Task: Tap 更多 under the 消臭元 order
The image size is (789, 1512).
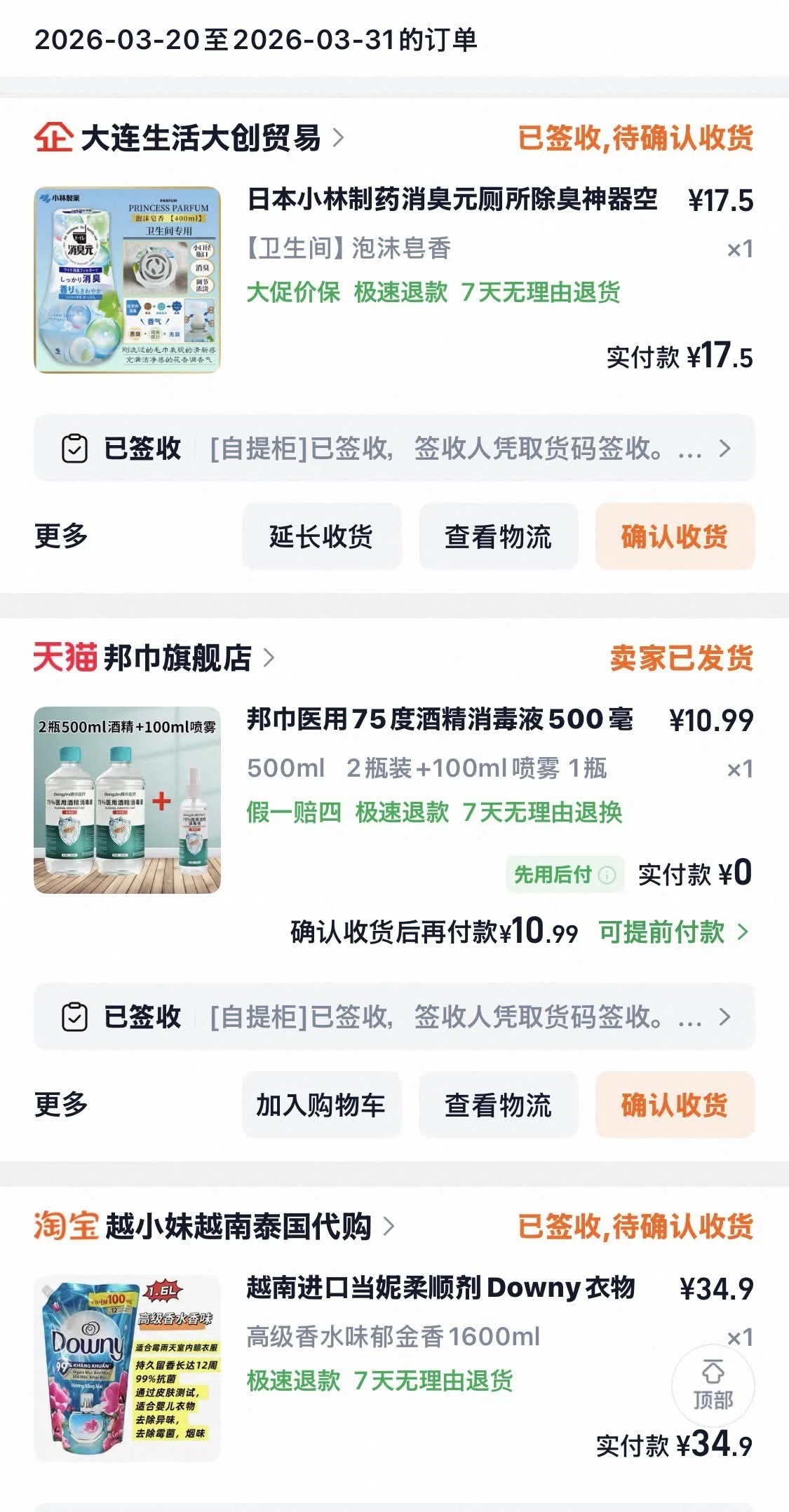Action: click(61, 536)
